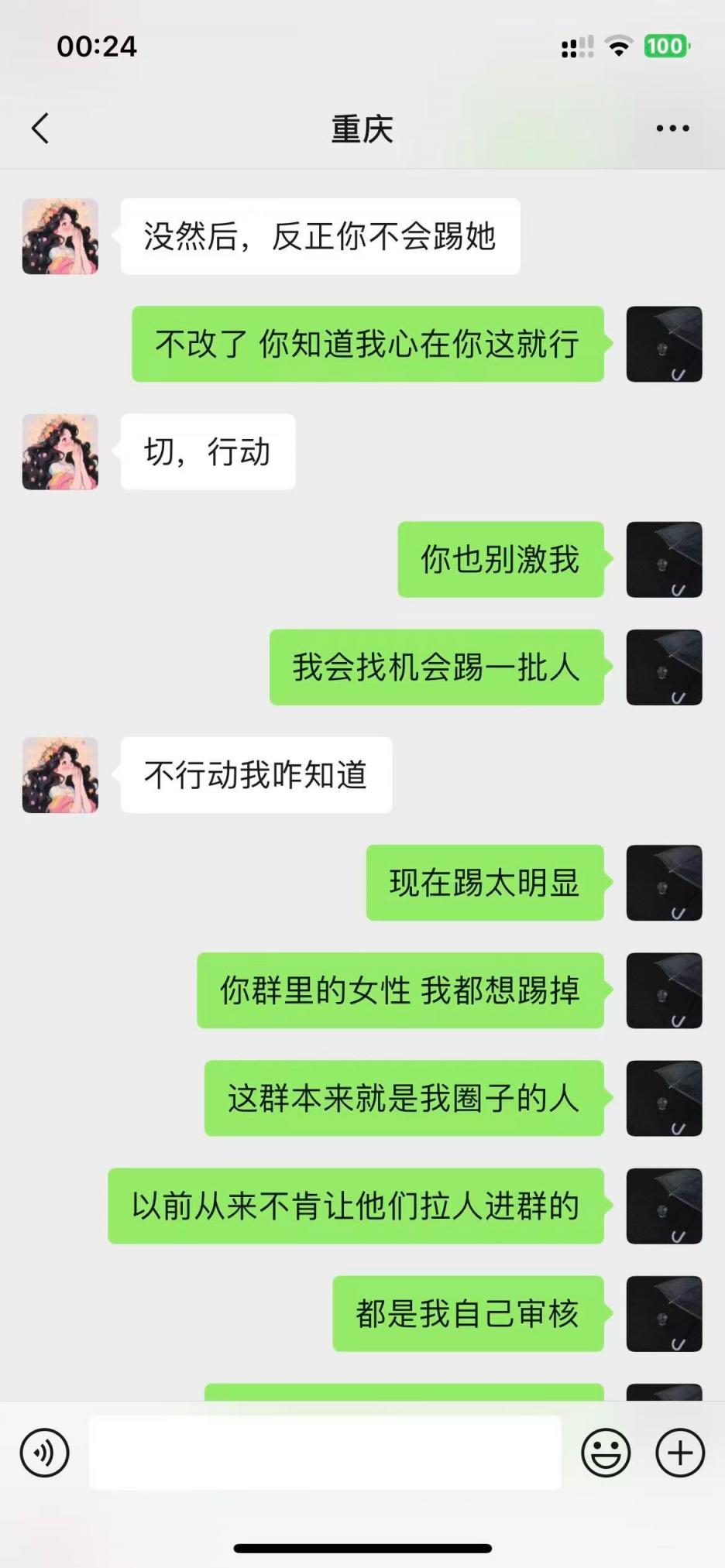Switch to voice message input
Viewport: 725px width, 1568px height.
coord(45,1453)
